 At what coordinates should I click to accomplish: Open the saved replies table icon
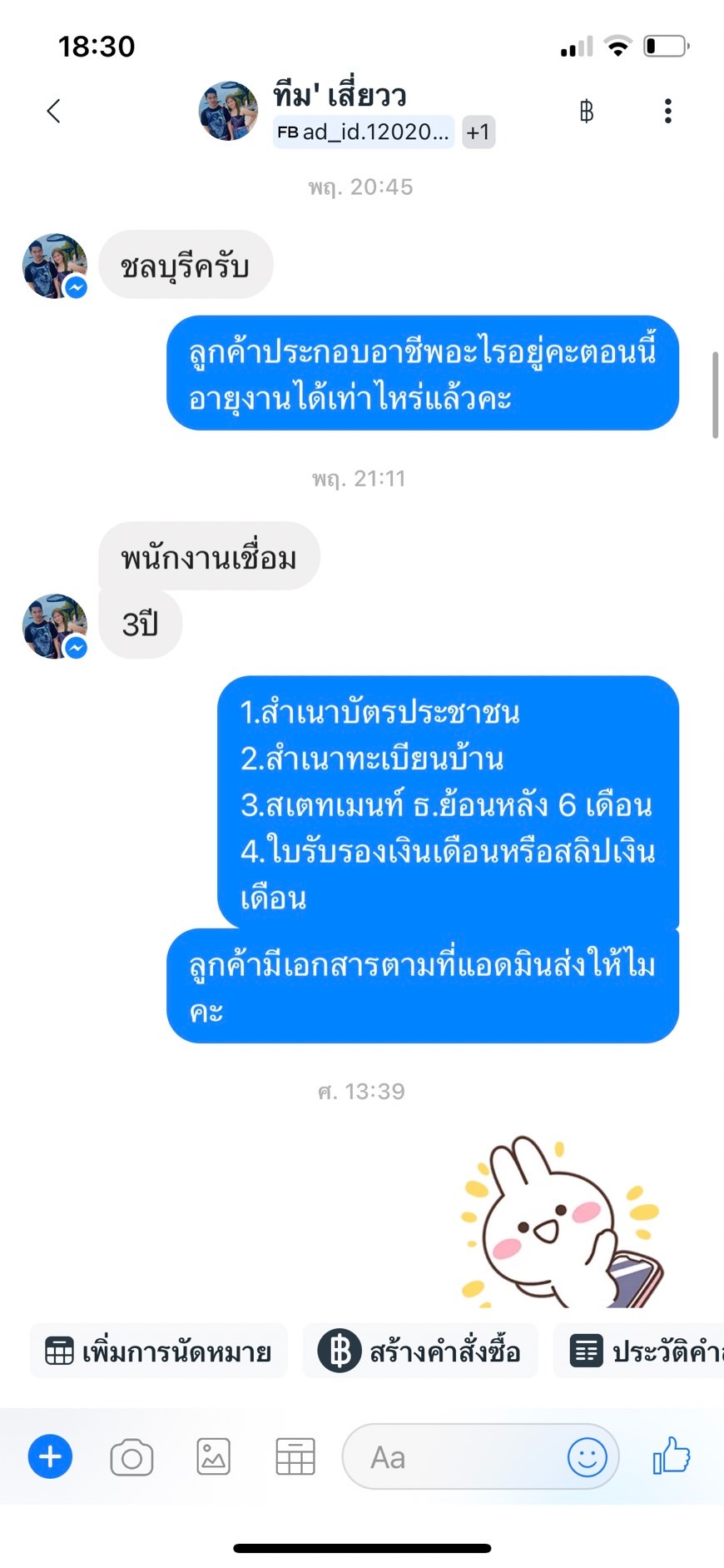(x=295, y=1457)
